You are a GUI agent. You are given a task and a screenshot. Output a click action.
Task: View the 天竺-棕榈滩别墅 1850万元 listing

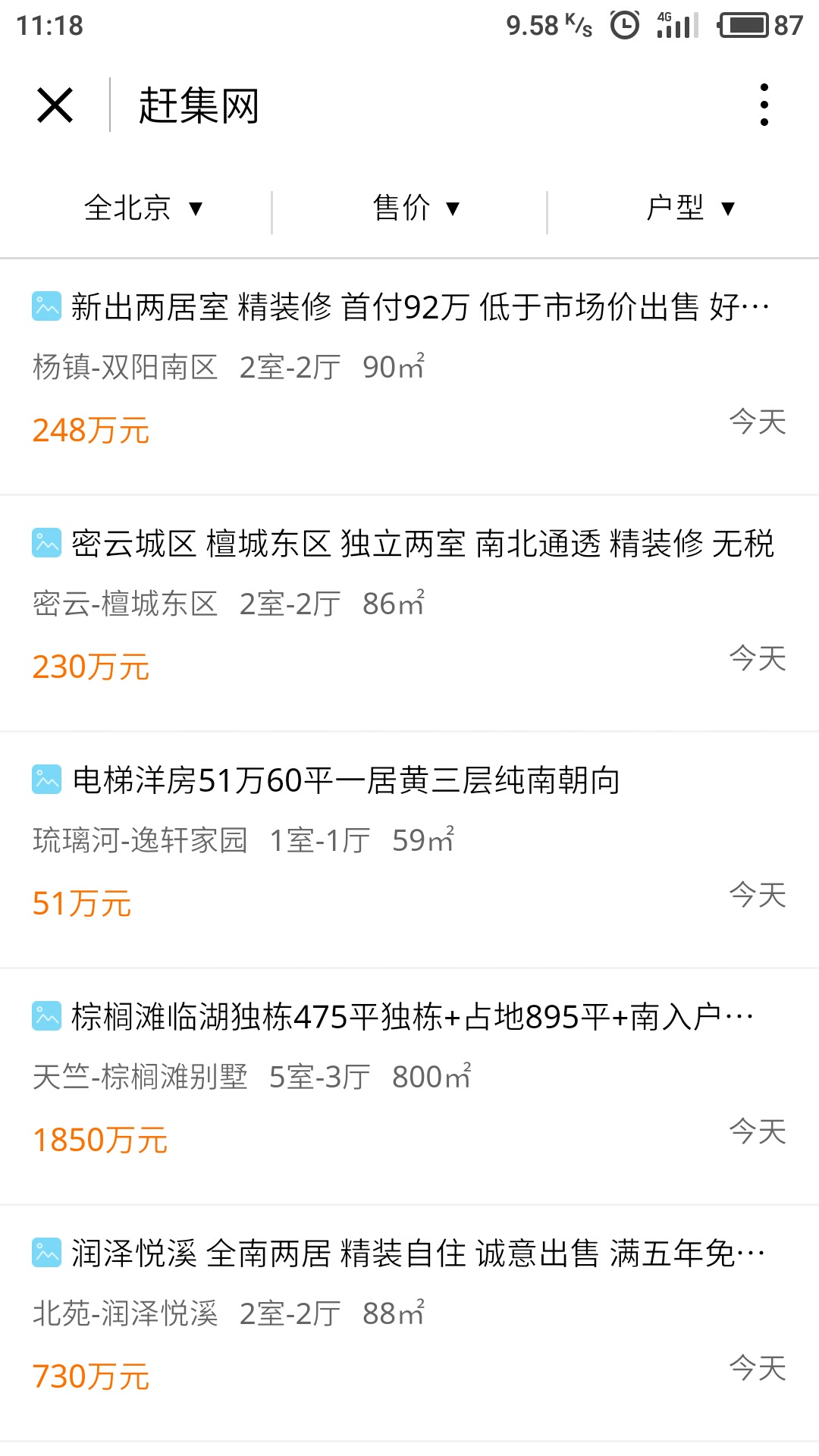pyautogui.click(x=409, y=1086)
